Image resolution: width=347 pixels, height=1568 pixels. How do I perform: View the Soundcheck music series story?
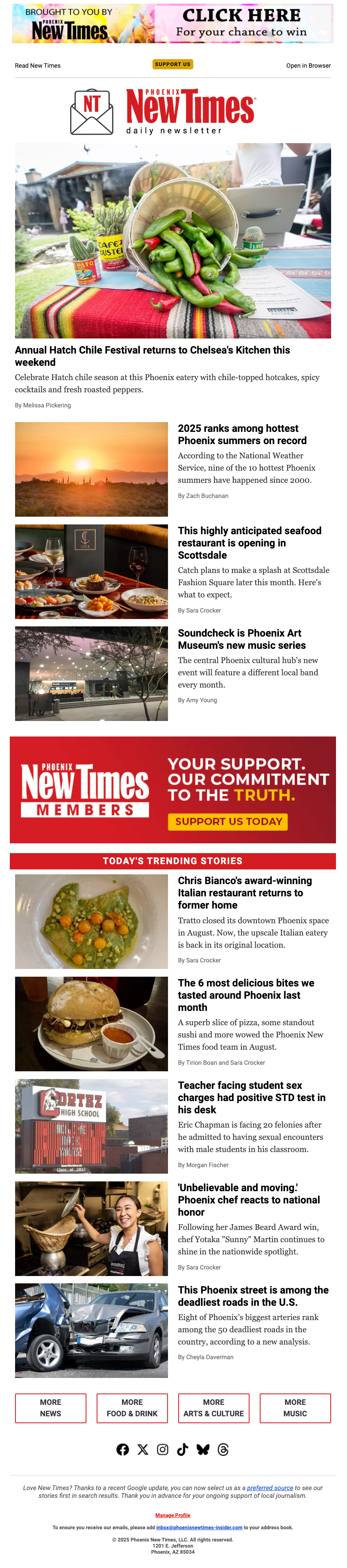(242, 639)
